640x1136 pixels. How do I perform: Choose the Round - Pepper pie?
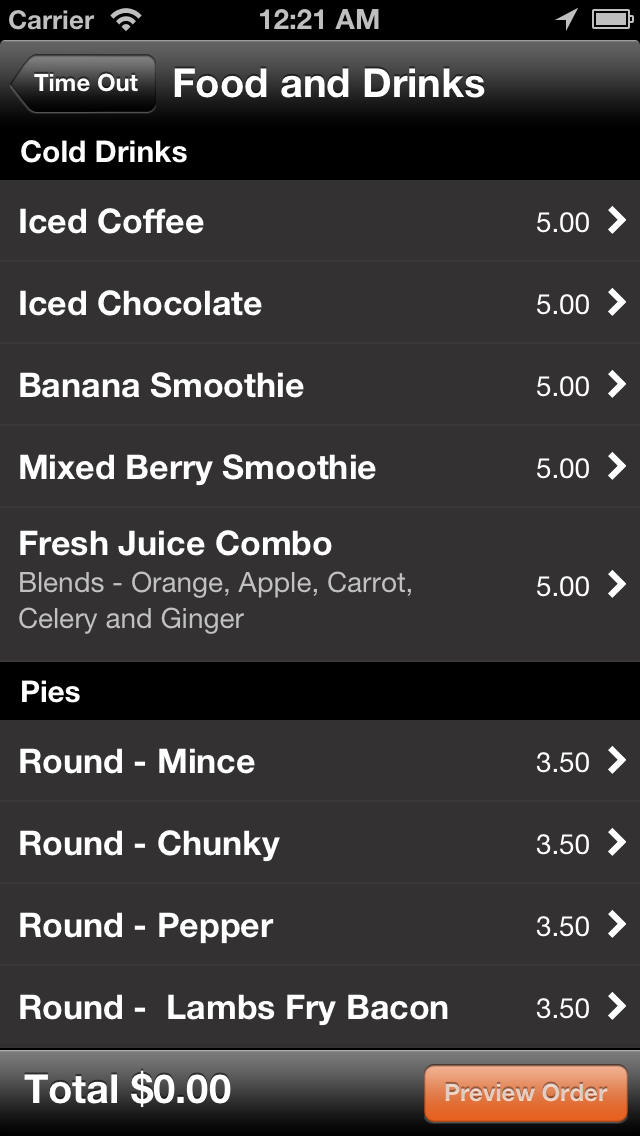(320, 924)
